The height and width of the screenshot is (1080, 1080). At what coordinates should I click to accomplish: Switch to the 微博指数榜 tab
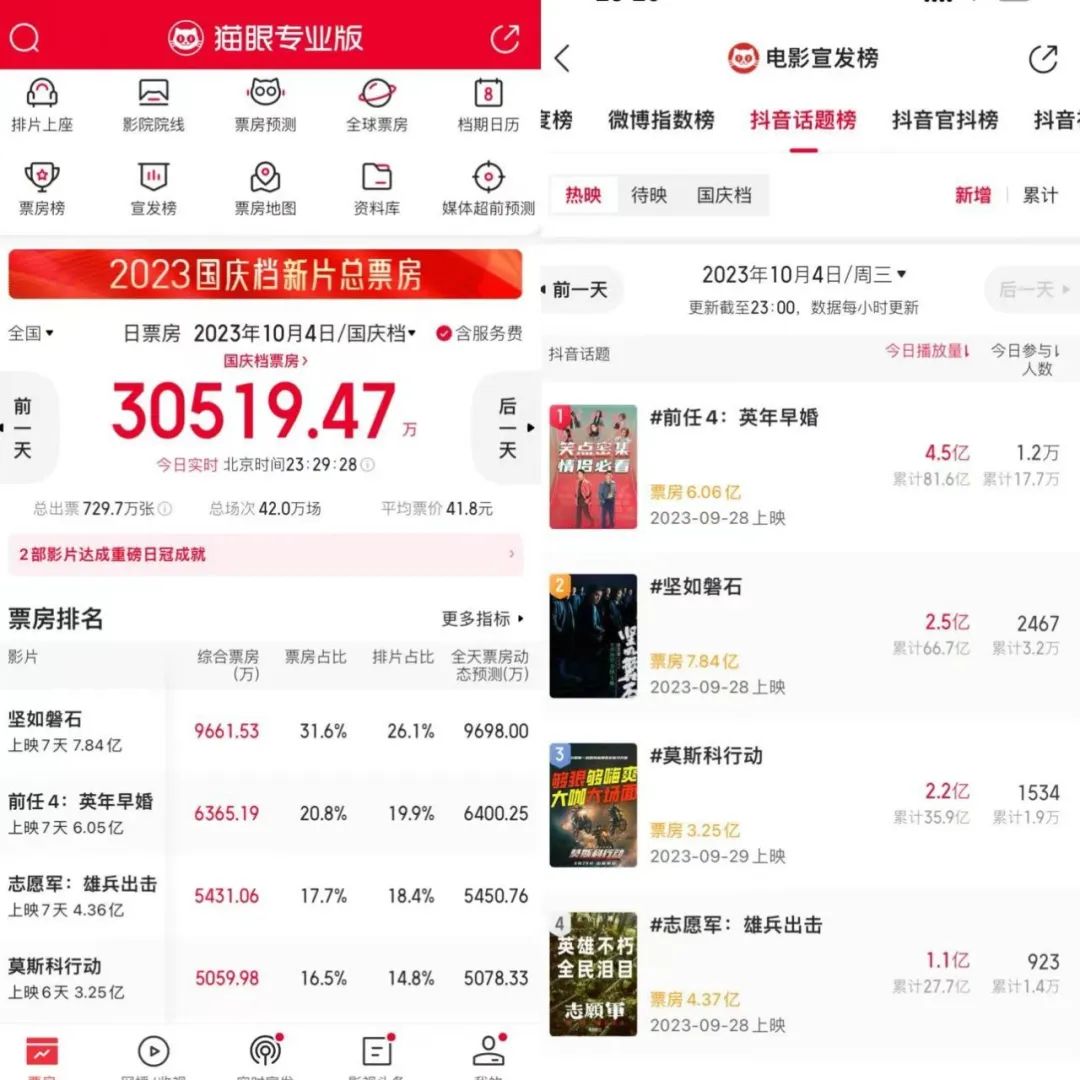pos(661,120)
